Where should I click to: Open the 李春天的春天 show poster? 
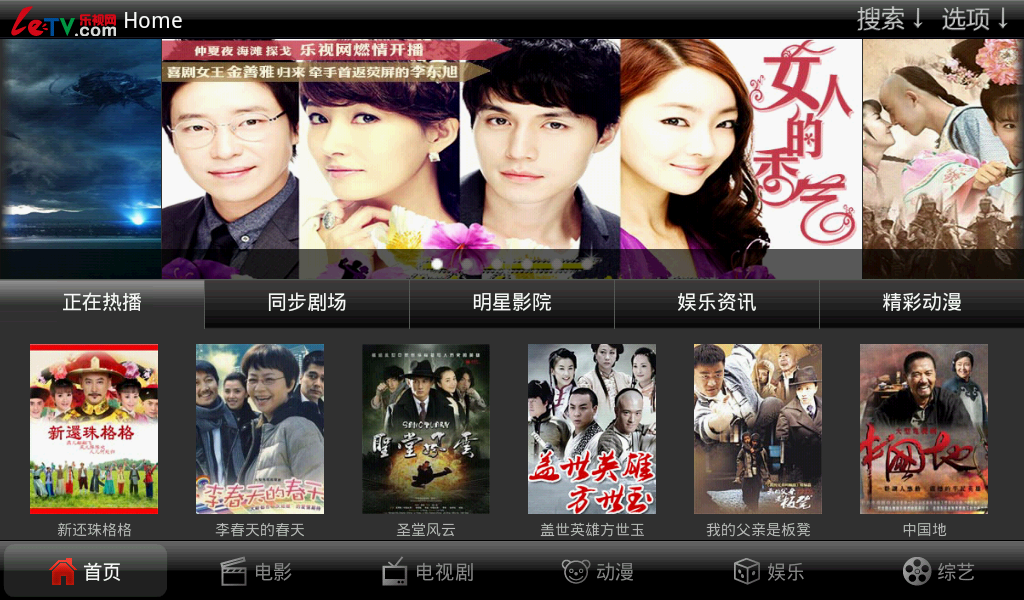[x=260, y=429]
